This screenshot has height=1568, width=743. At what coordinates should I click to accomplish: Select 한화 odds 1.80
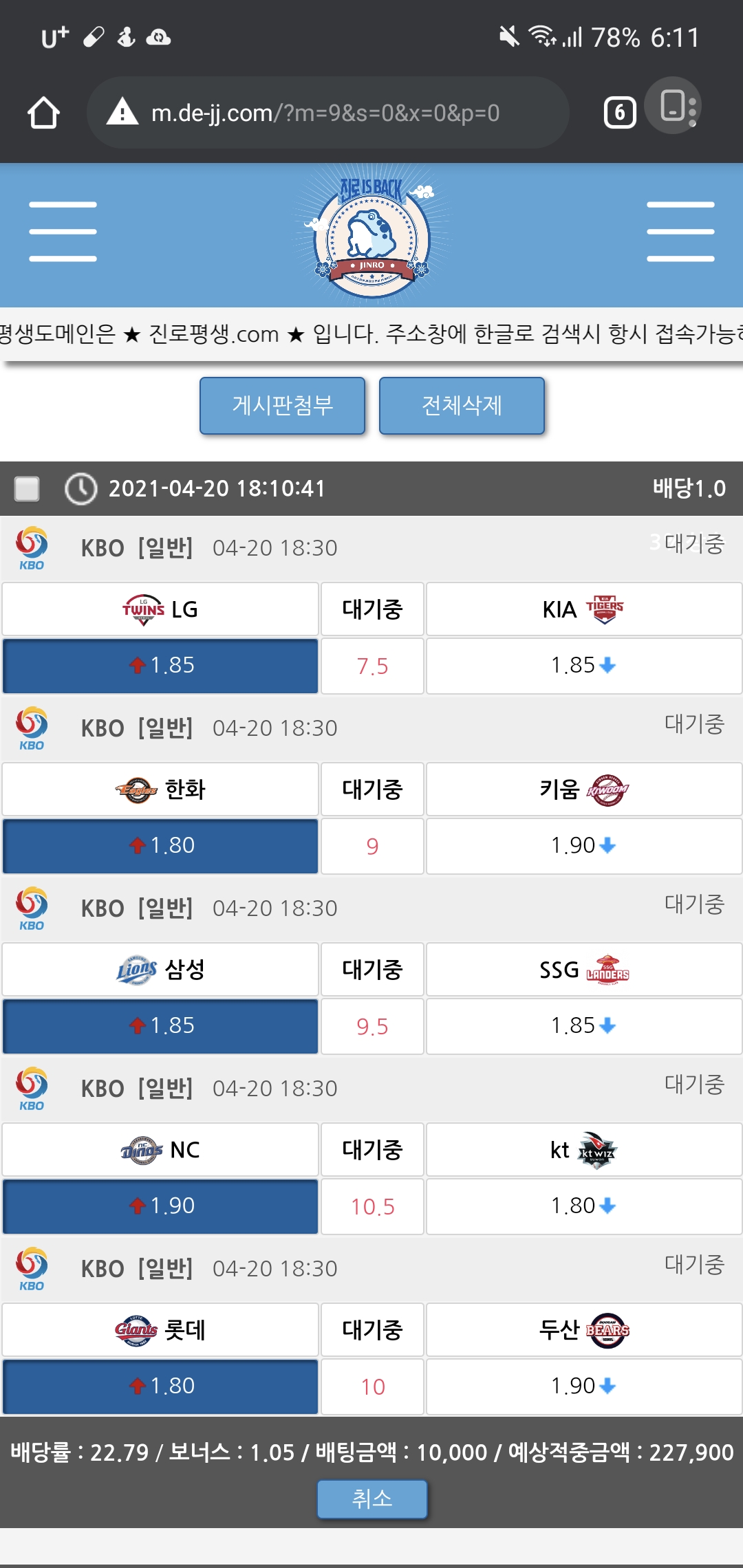(x=160, y=846)
